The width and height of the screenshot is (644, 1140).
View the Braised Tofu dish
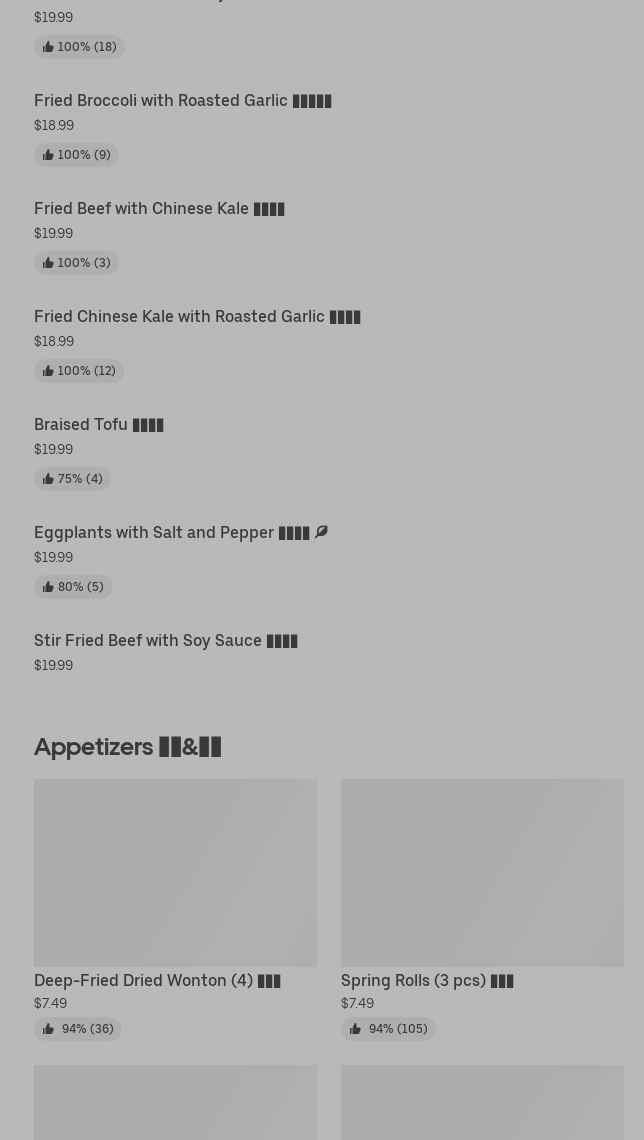(98, 425)
